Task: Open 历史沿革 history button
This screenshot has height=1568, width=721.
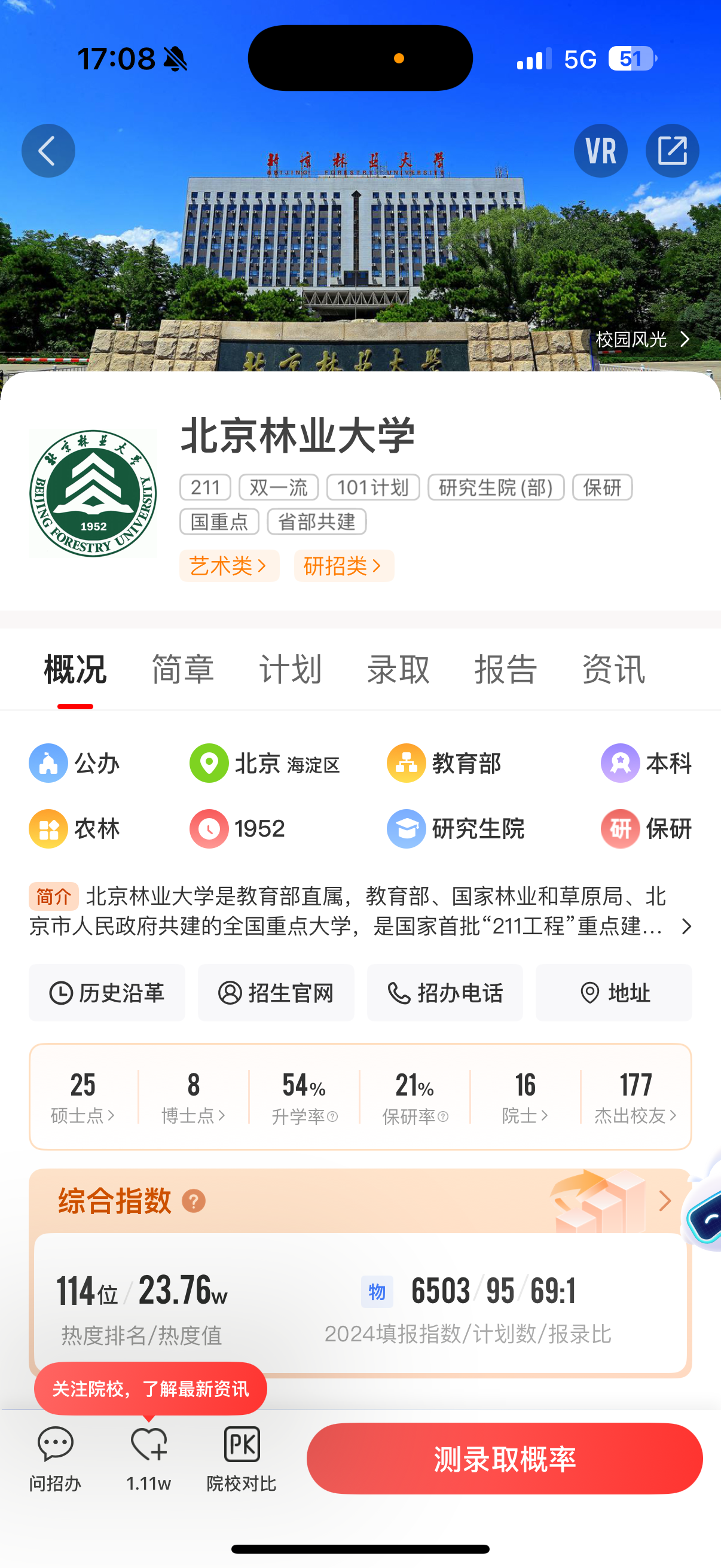Action: (x=107, y=993)
